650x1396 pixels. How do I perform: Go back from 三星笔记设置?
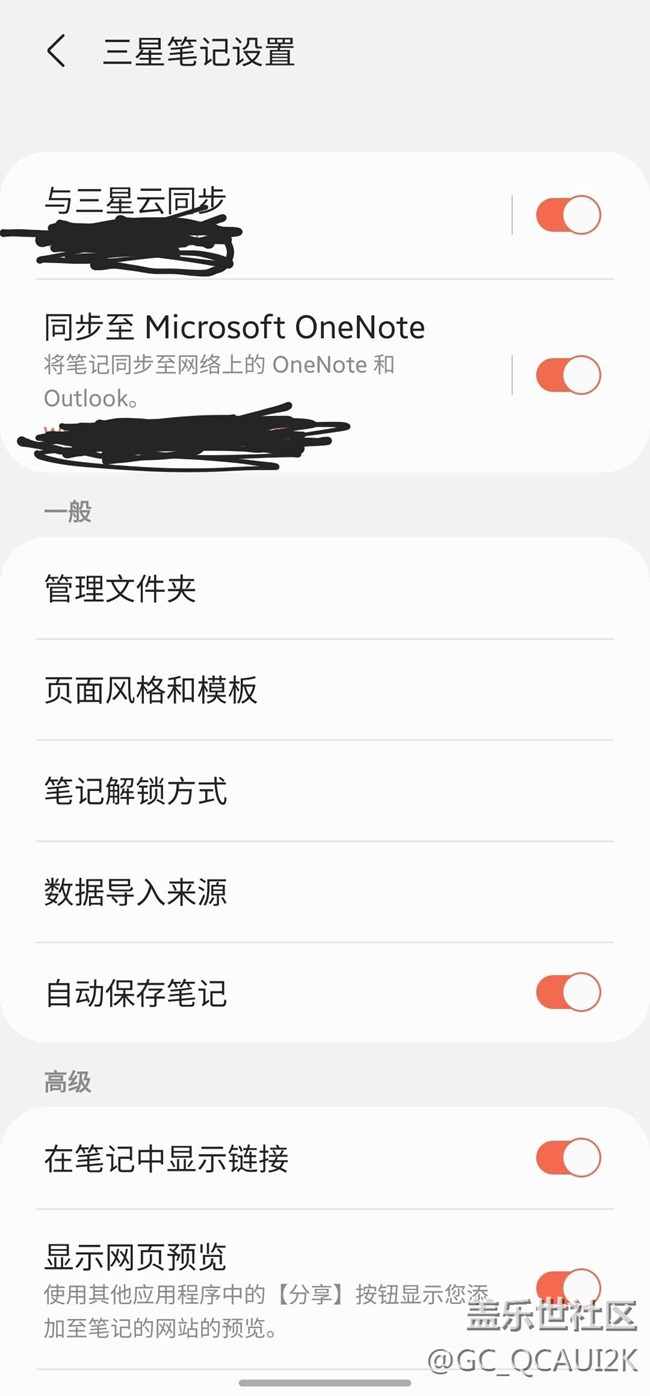[x=57, y=51]
